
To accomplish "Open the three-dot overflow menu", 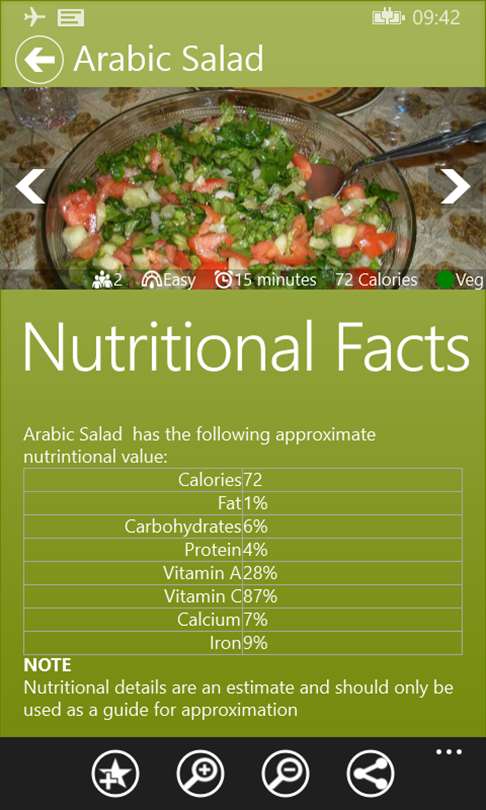I will click(449, 752).
